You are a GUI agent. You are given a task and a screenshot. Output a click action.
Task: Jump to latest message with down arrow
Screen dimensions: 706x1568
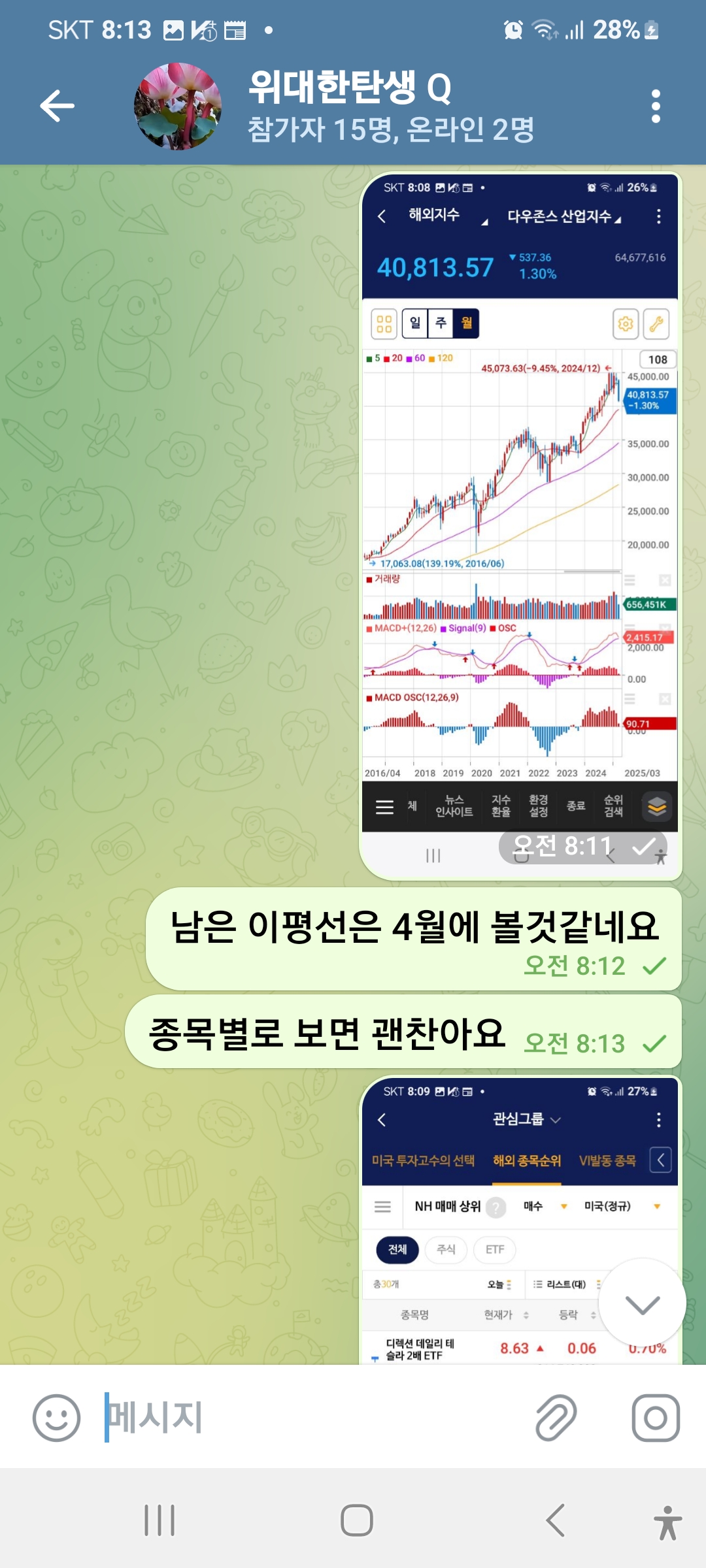click(x=642, y=1304)
